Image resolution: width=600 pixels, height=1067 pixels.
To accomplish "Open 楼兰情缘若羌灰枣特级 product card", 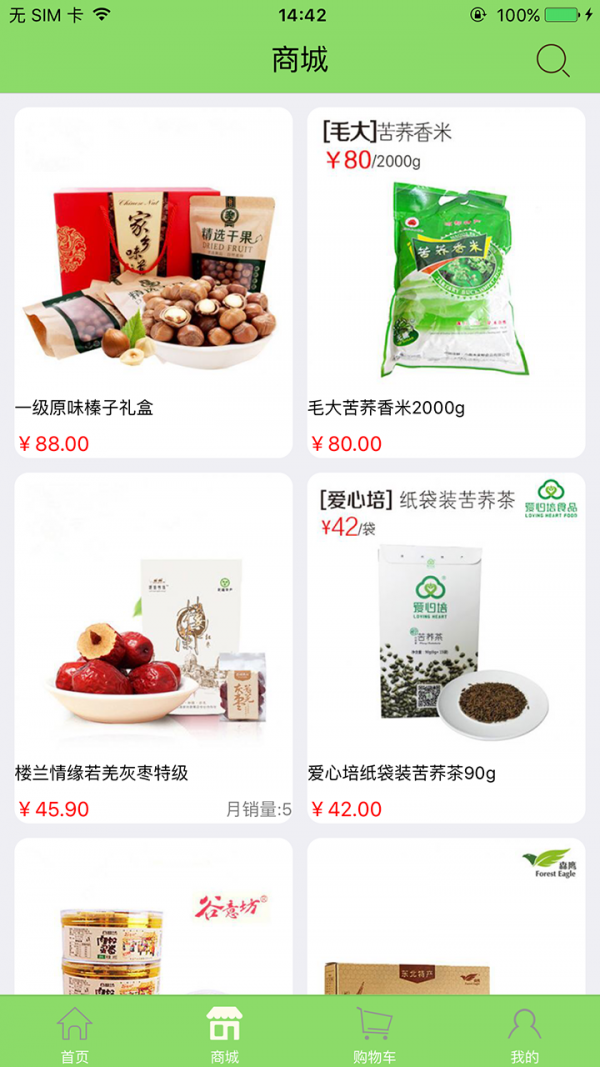I will [x=153, y=647].
